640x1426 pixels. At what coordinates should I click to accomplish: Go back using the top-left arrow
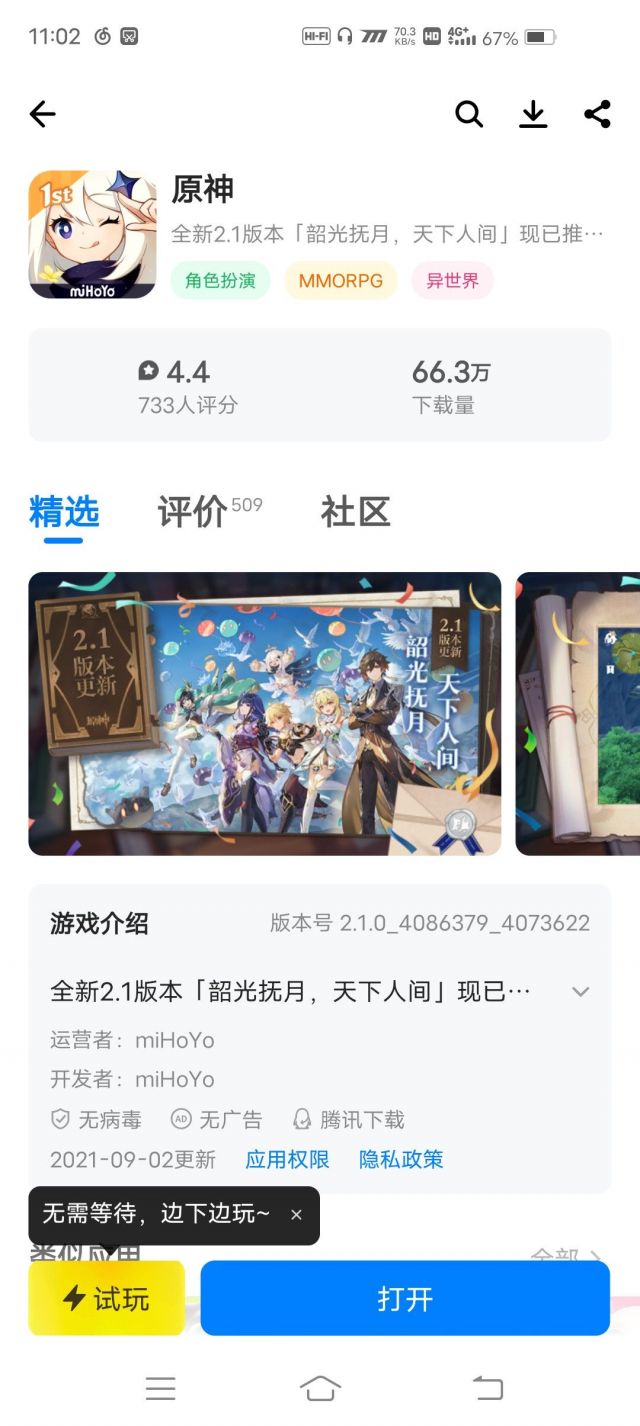42,114
